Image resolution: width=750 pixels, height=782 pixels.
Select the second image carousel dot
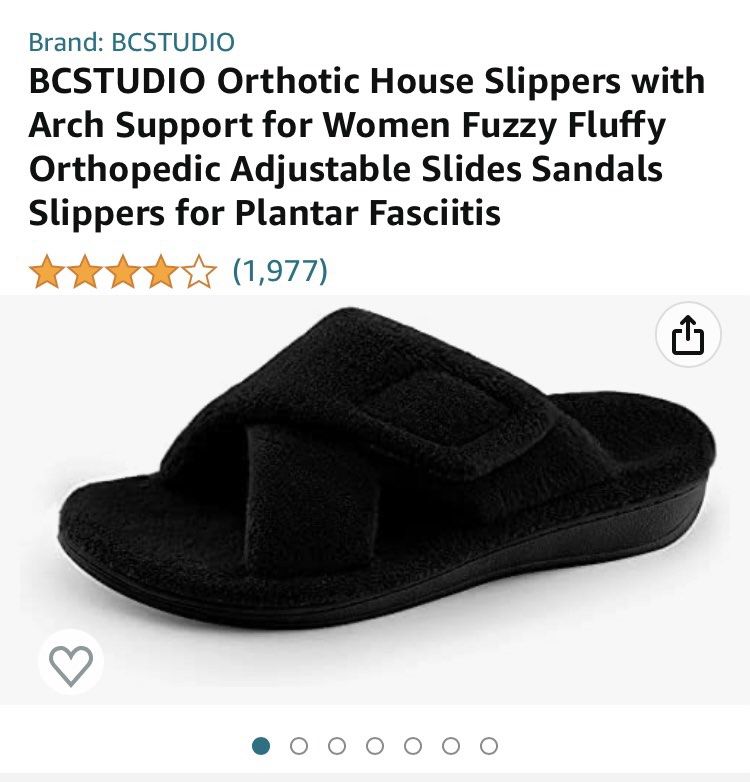[300, 744]
